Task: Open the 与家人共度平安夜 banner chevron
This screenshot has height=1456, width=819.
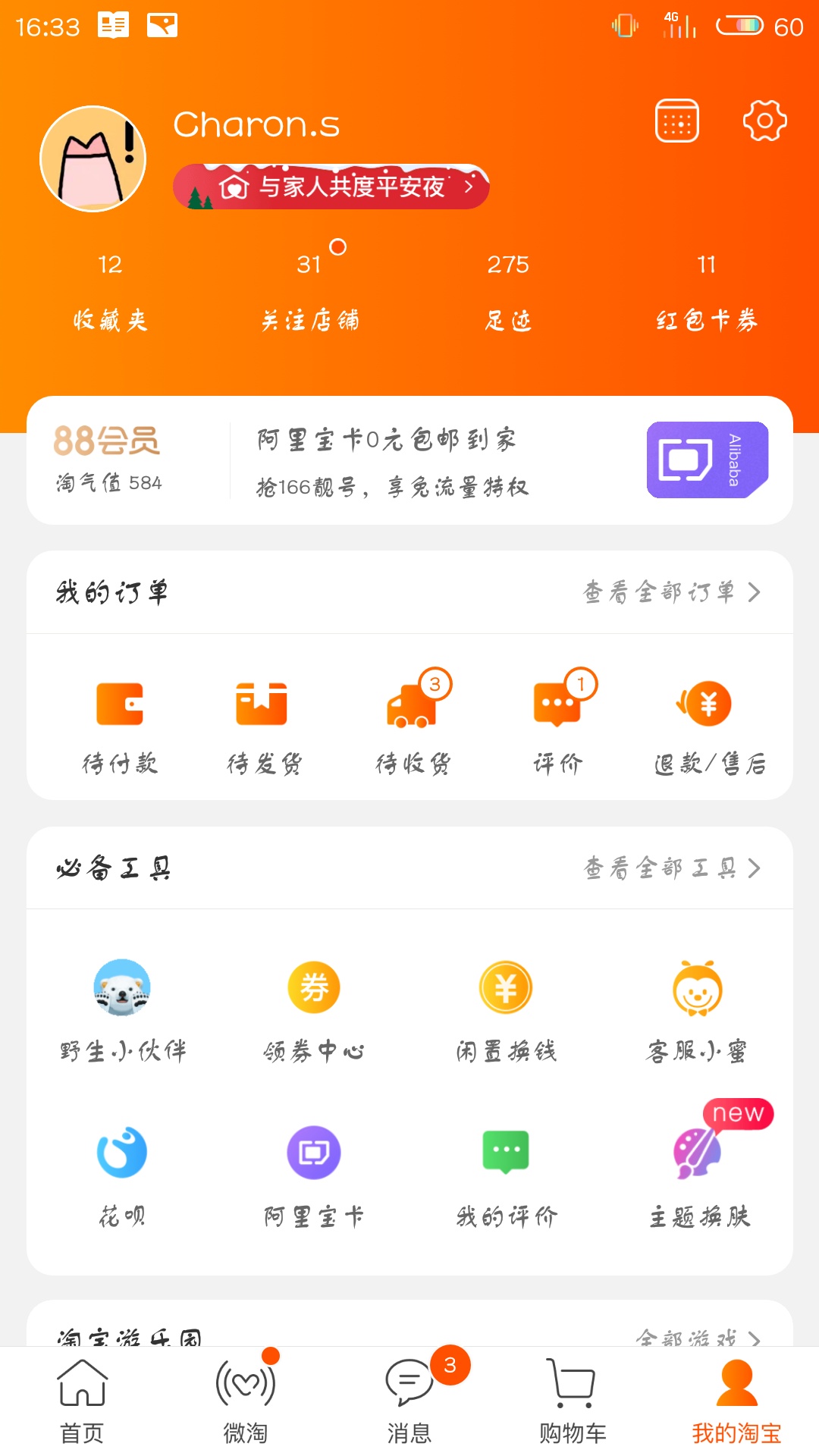Action: pyautogui.click(x=469, y=186)
